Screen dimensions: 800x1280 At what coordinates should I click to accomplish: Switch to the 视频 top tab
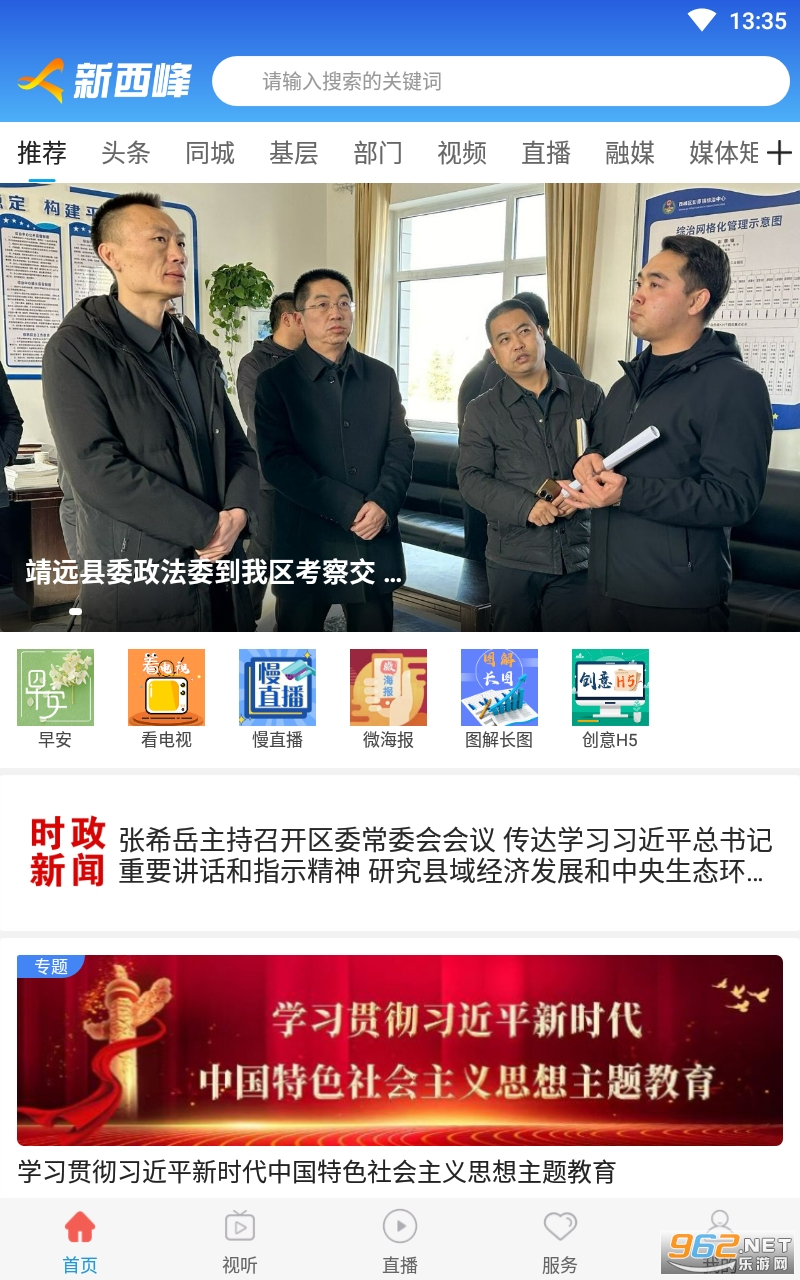click(x=461, y=153)
